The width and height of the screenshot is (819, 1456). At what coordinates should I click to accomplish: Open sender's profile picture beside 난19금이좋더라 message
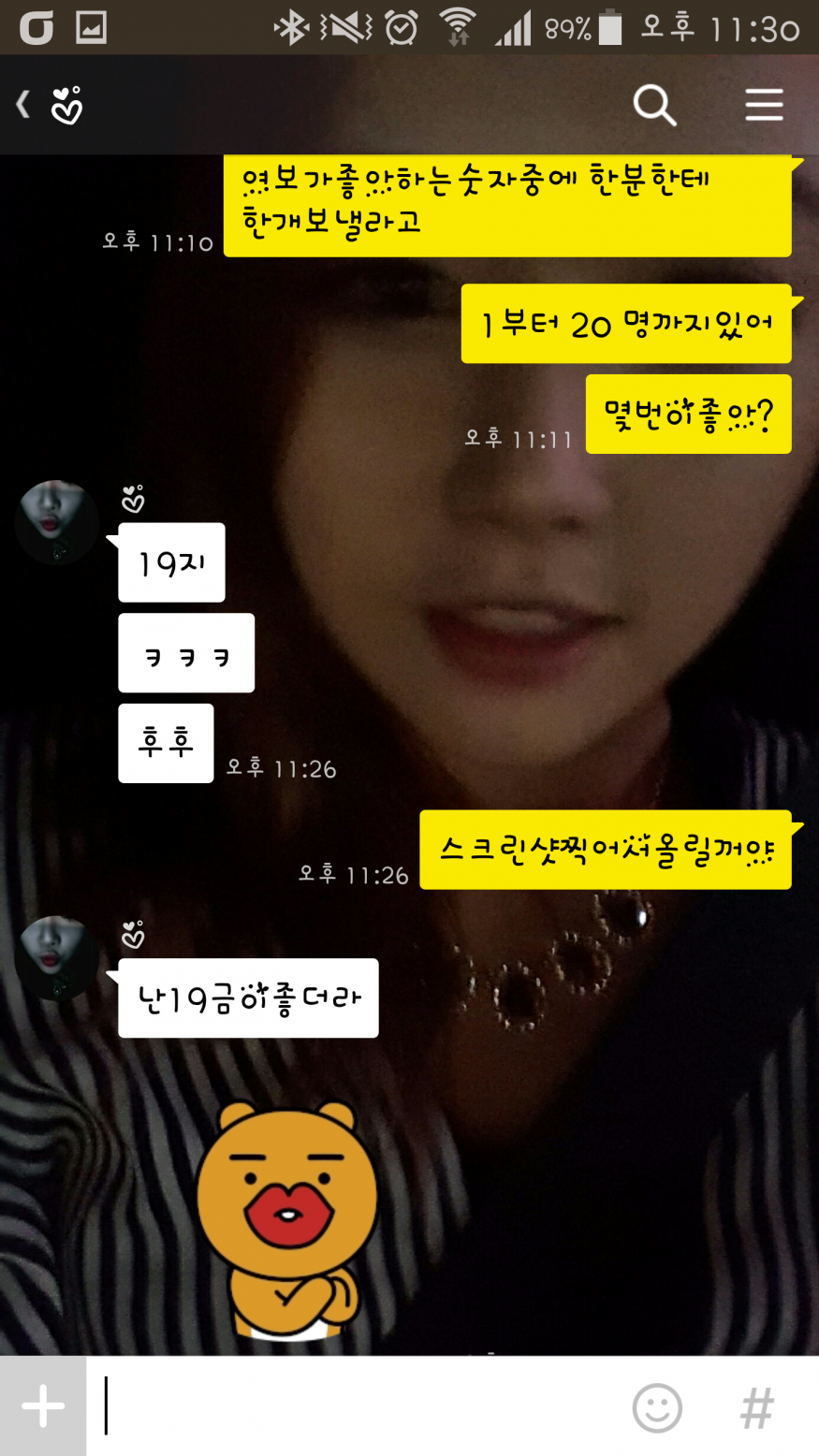pyautogui.click(x=57, y=957)
